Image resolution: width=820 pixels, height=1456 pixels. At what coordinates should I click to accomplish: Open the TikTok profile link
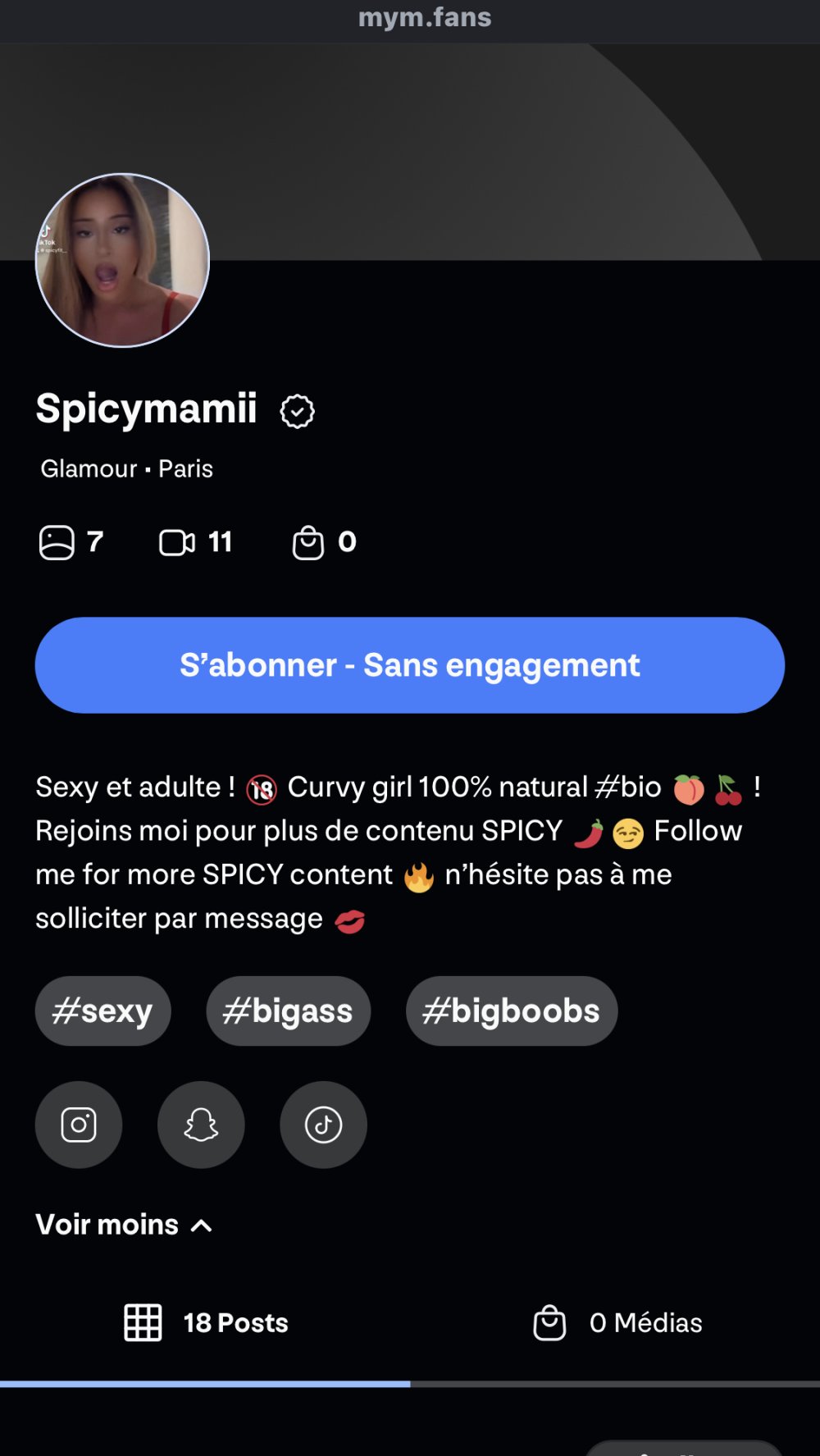click(x=323, y=1125)
